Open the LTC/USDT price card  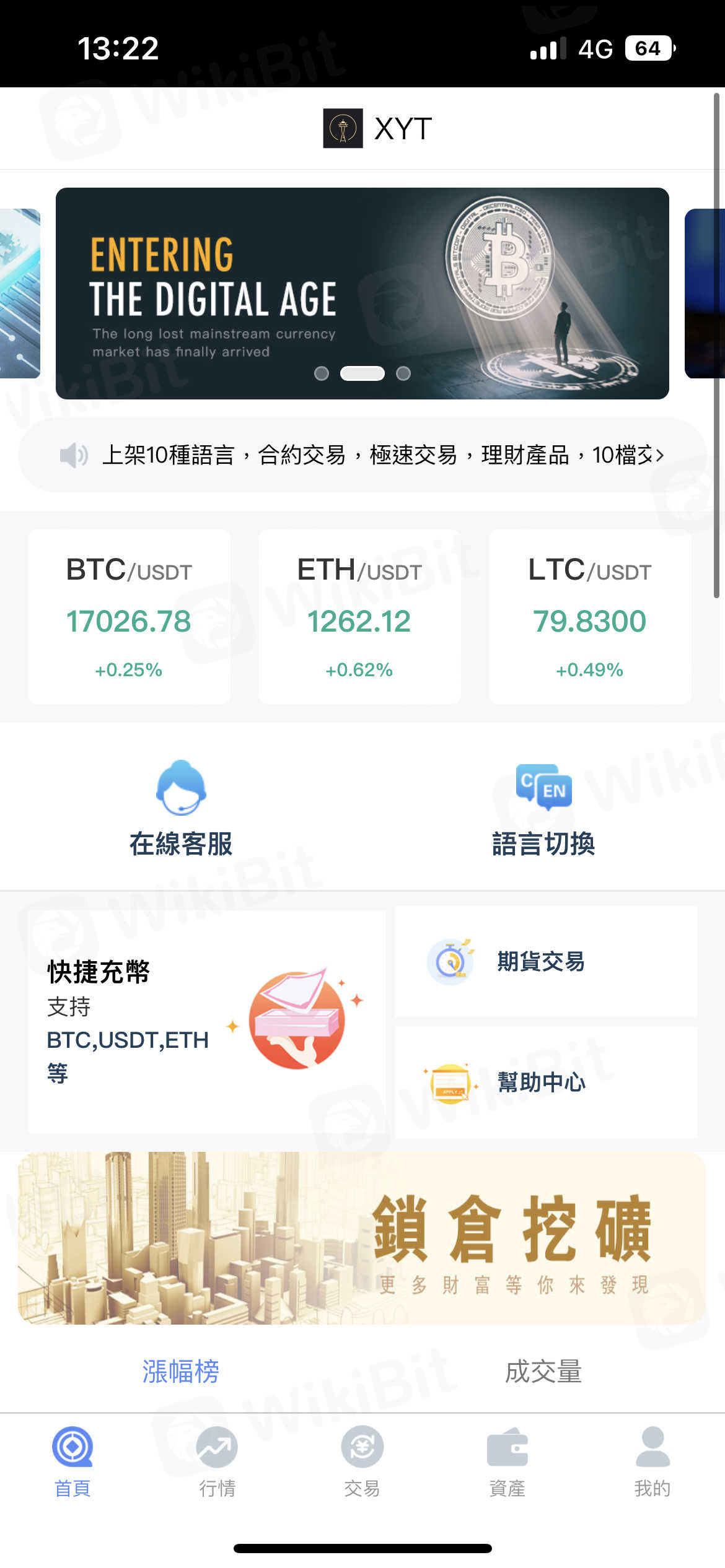pyautogui.click(x=589, y=617)
